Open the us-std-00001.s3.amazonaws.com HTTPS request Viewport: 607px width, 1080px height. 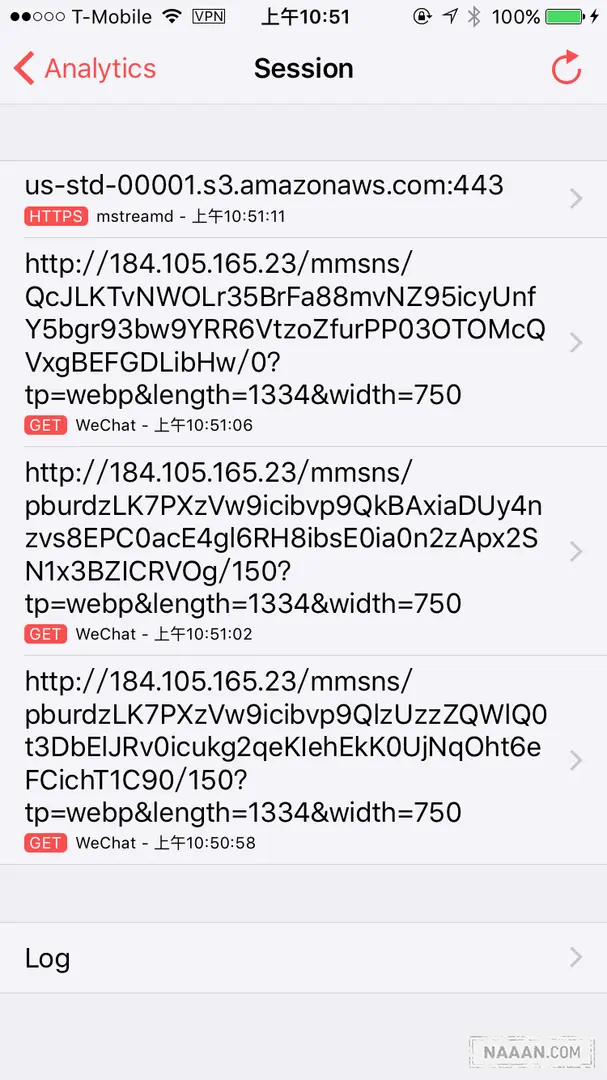(300, 198)
